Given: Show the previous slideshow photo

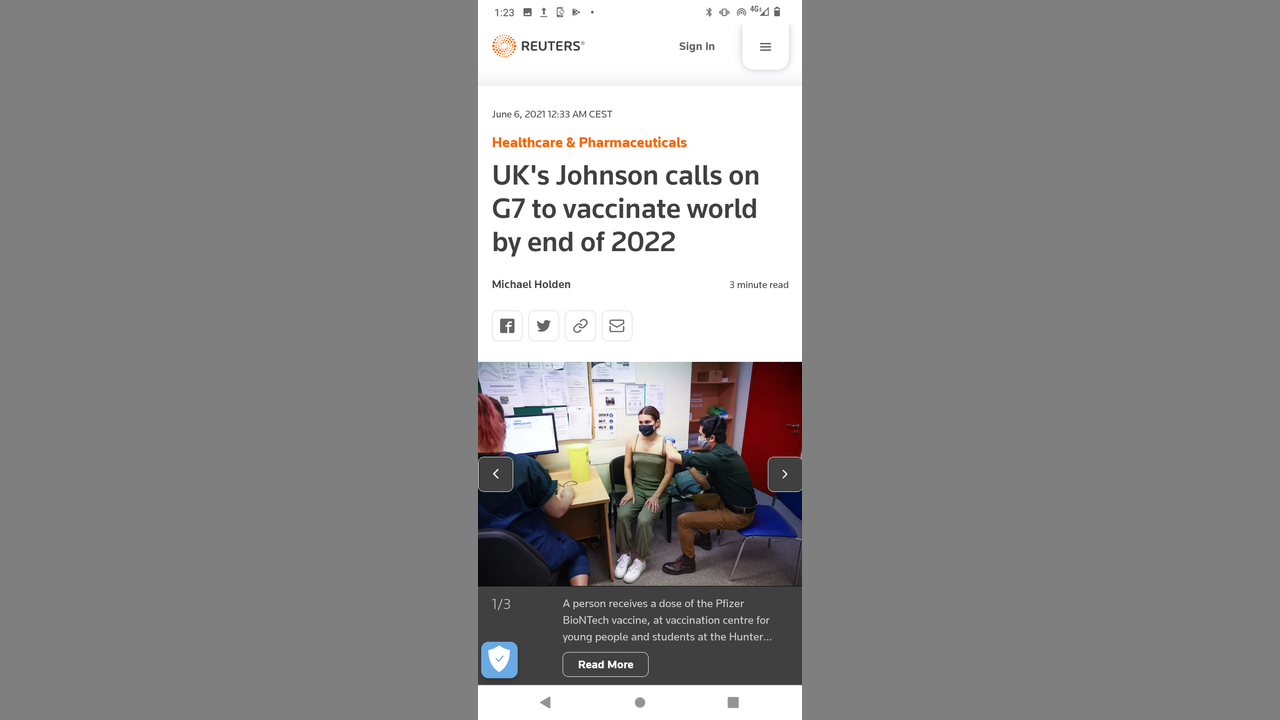Looking at the screenshot, I should [495, 474].
